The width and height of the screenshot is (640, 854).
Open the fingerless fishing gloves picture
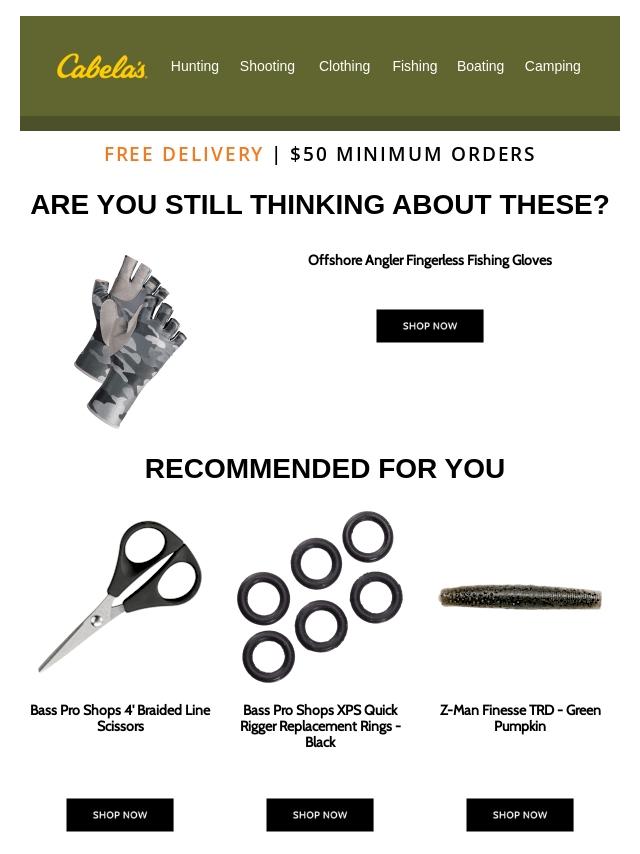[x=130, y=341]
